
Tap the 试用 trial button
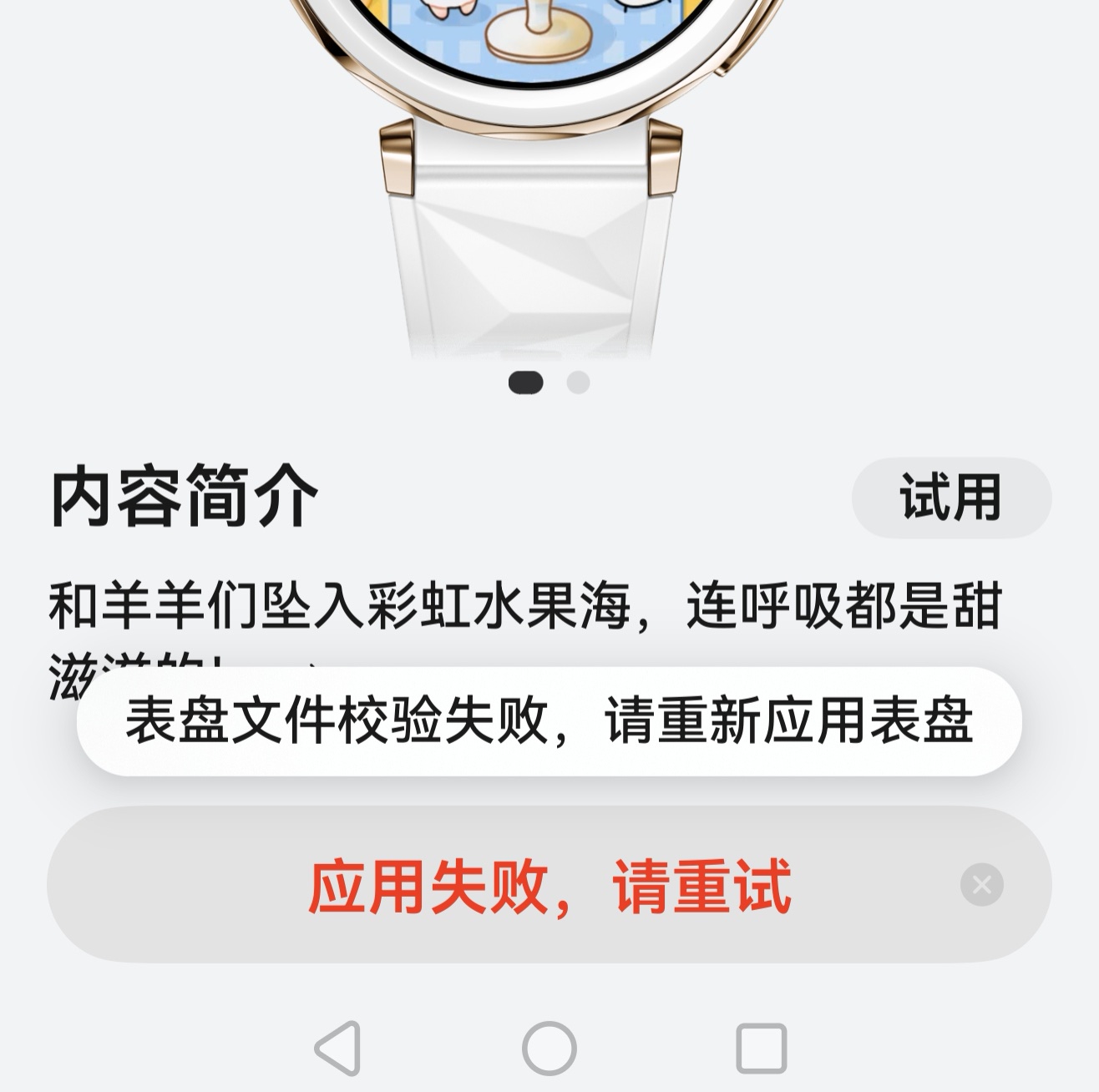click(950, 498)
